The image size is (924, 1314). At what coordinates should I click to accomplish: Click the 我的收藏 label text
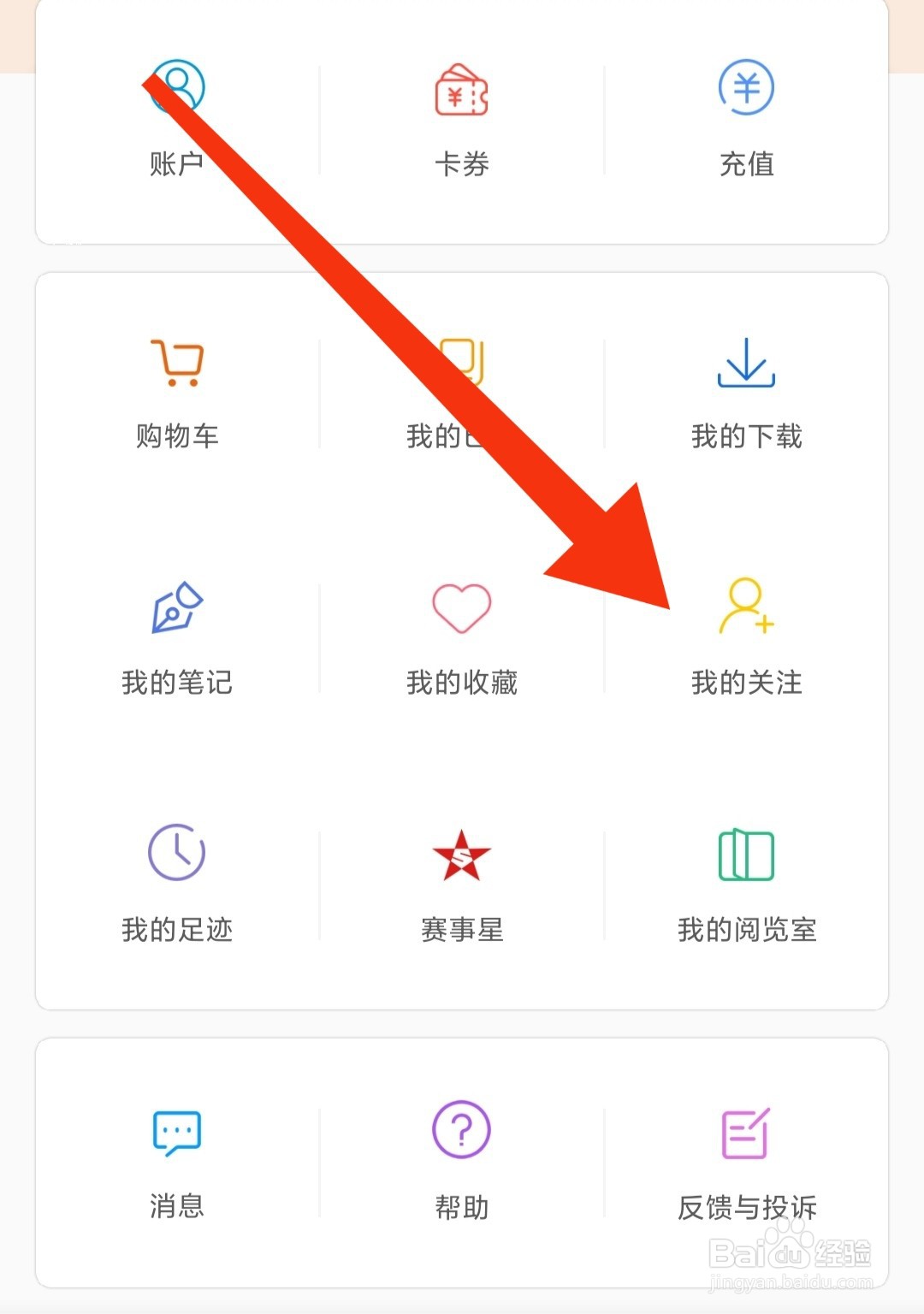pyautogui.click(x=461, y=683)
